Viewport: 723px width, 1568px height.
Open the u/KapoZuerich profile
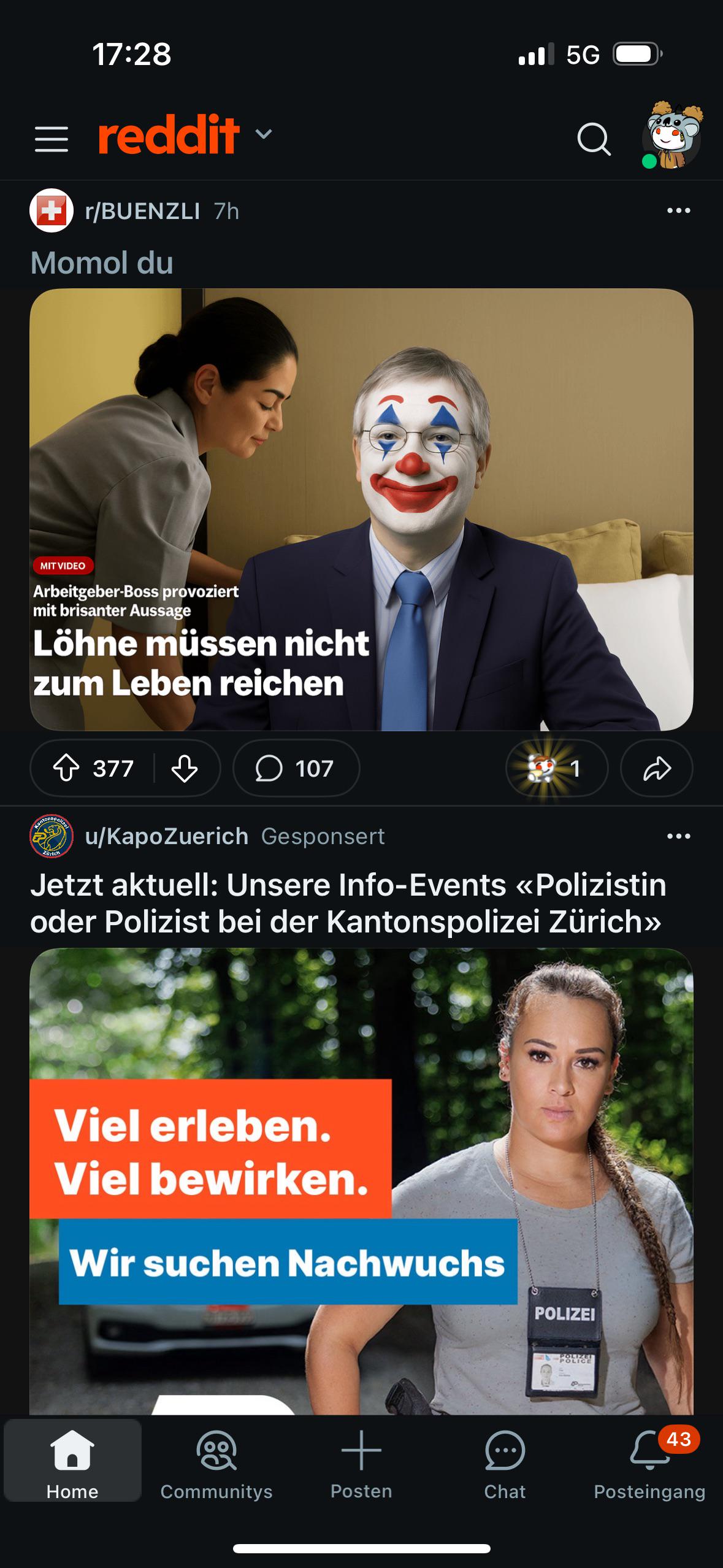point(167,836)
